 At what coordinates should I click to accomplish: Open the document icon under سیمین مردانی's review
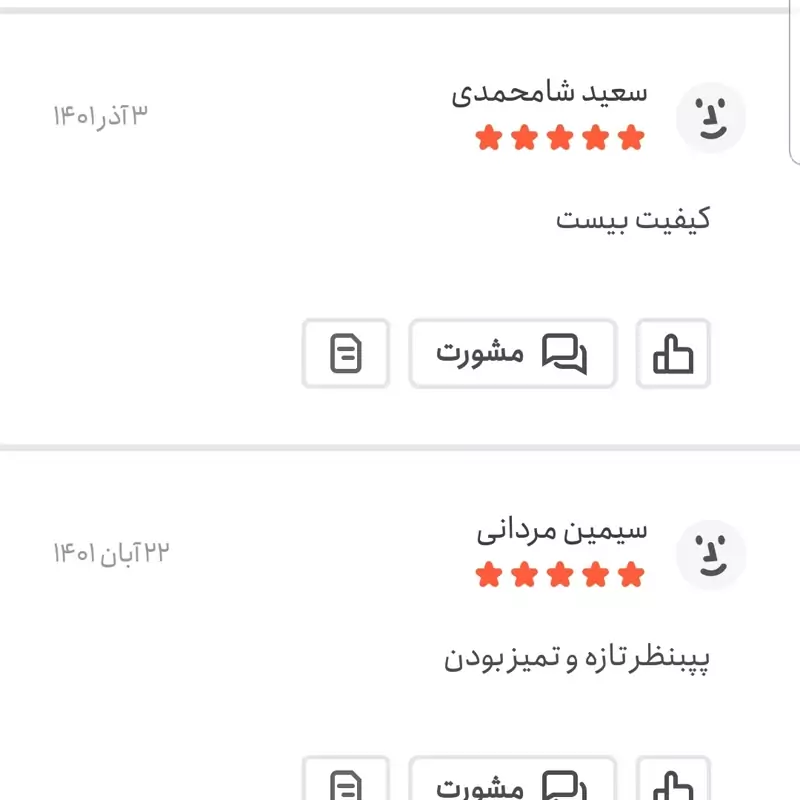click(345, 783)
